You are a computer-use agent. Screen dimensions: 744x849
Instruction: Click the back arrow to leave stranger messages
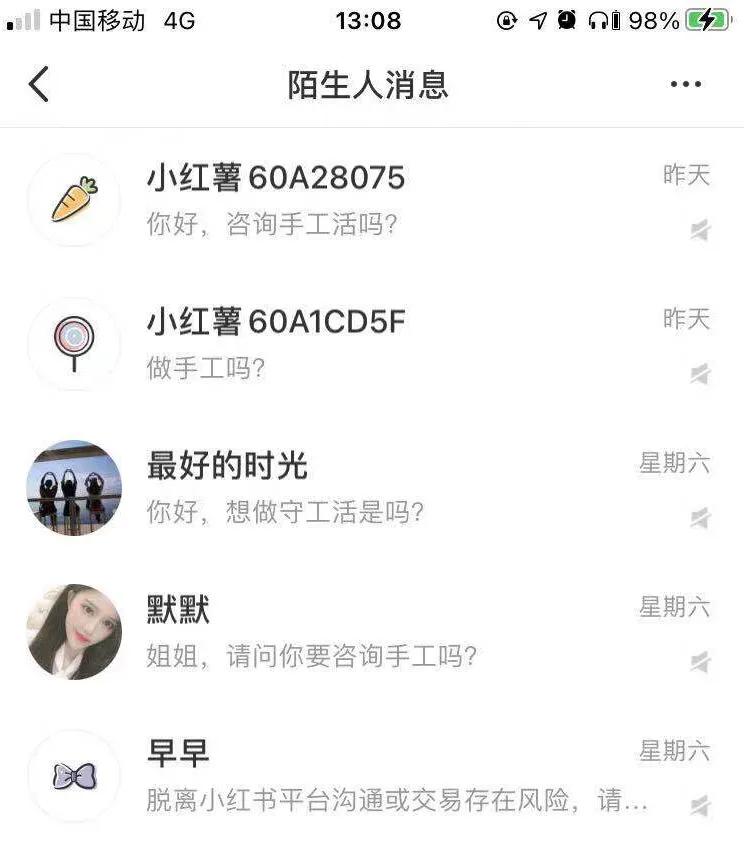coord(38,84)
